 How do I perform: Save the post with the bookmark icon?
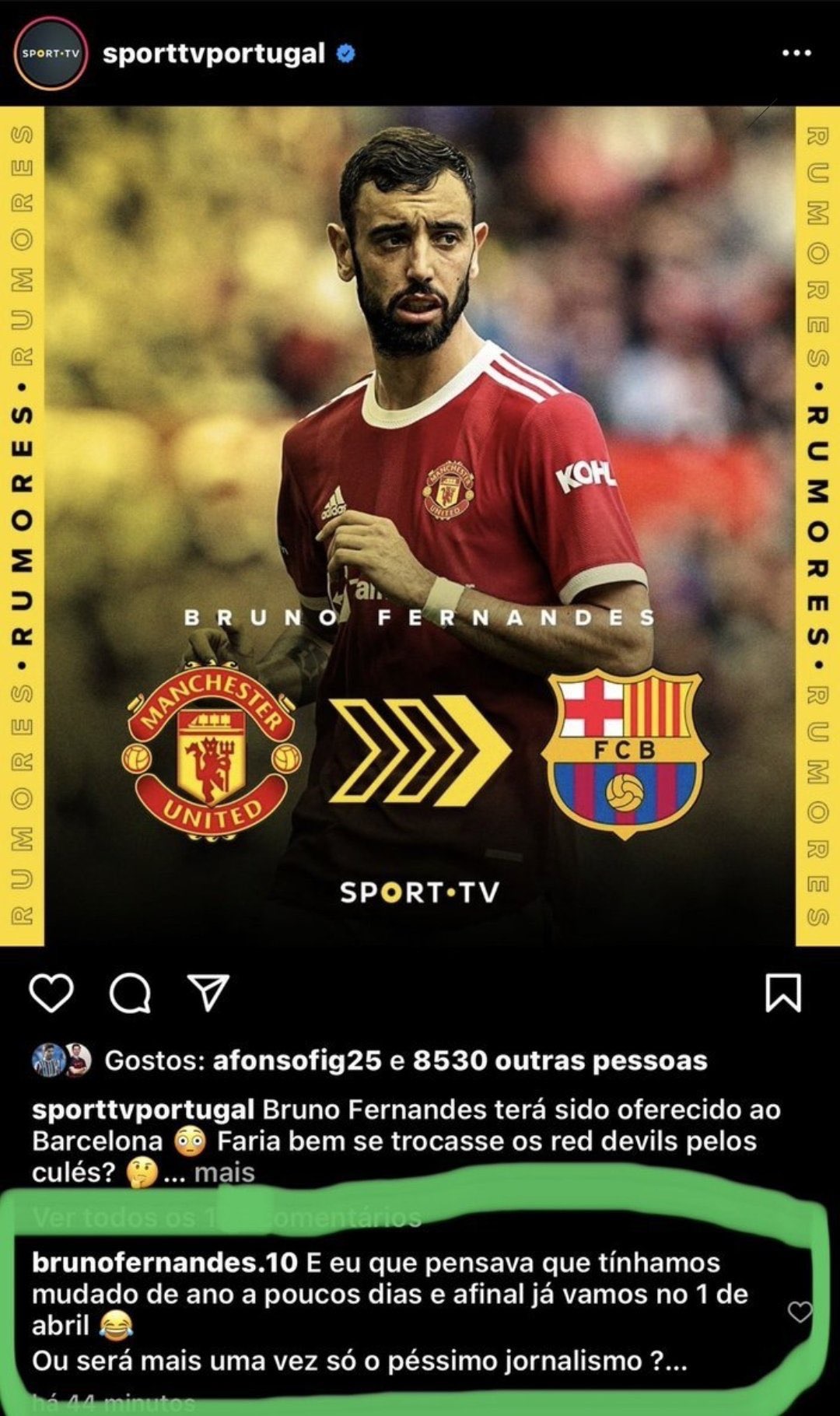pyautogui.click(x=782, y=994)
